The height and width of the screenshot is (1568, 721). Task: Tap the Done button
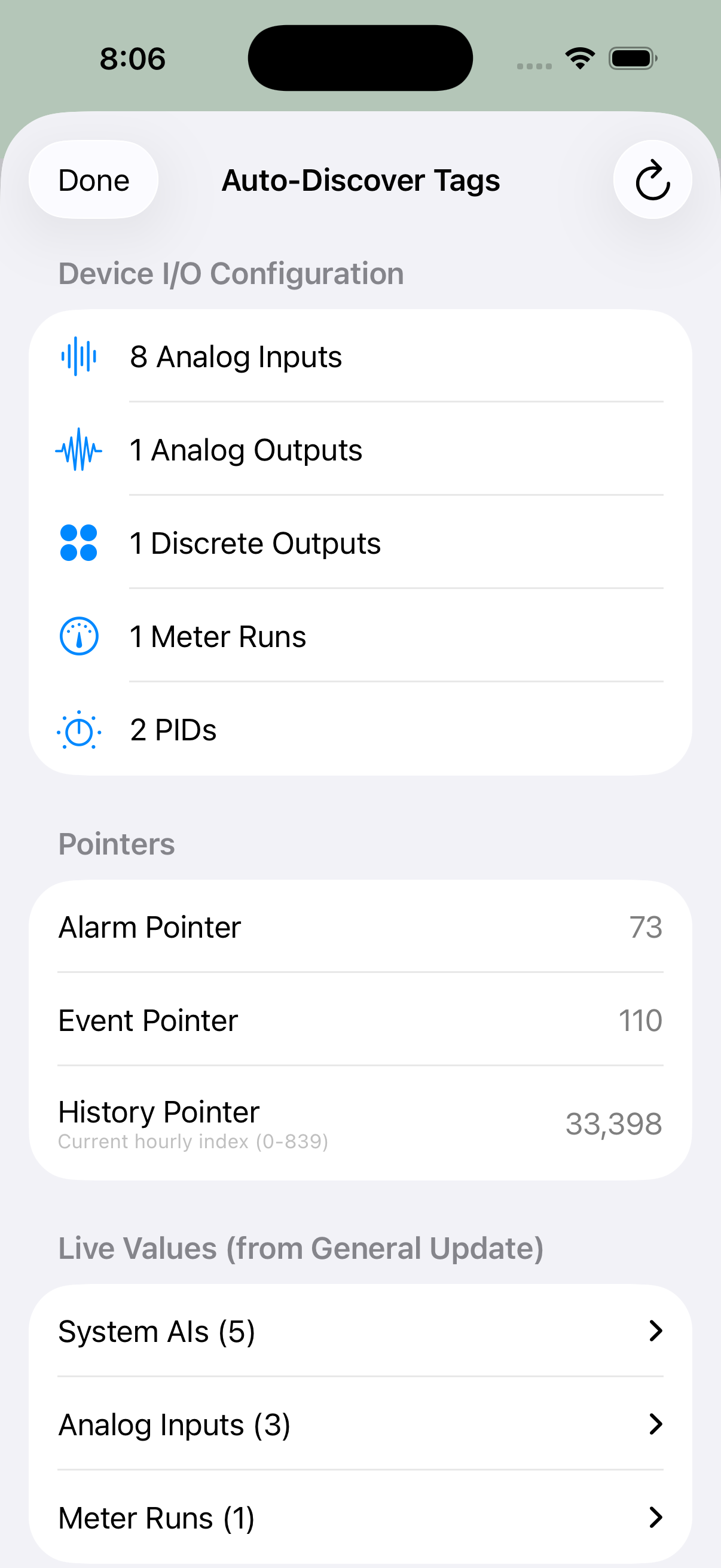pyautogui.click(x=93, y=179)
